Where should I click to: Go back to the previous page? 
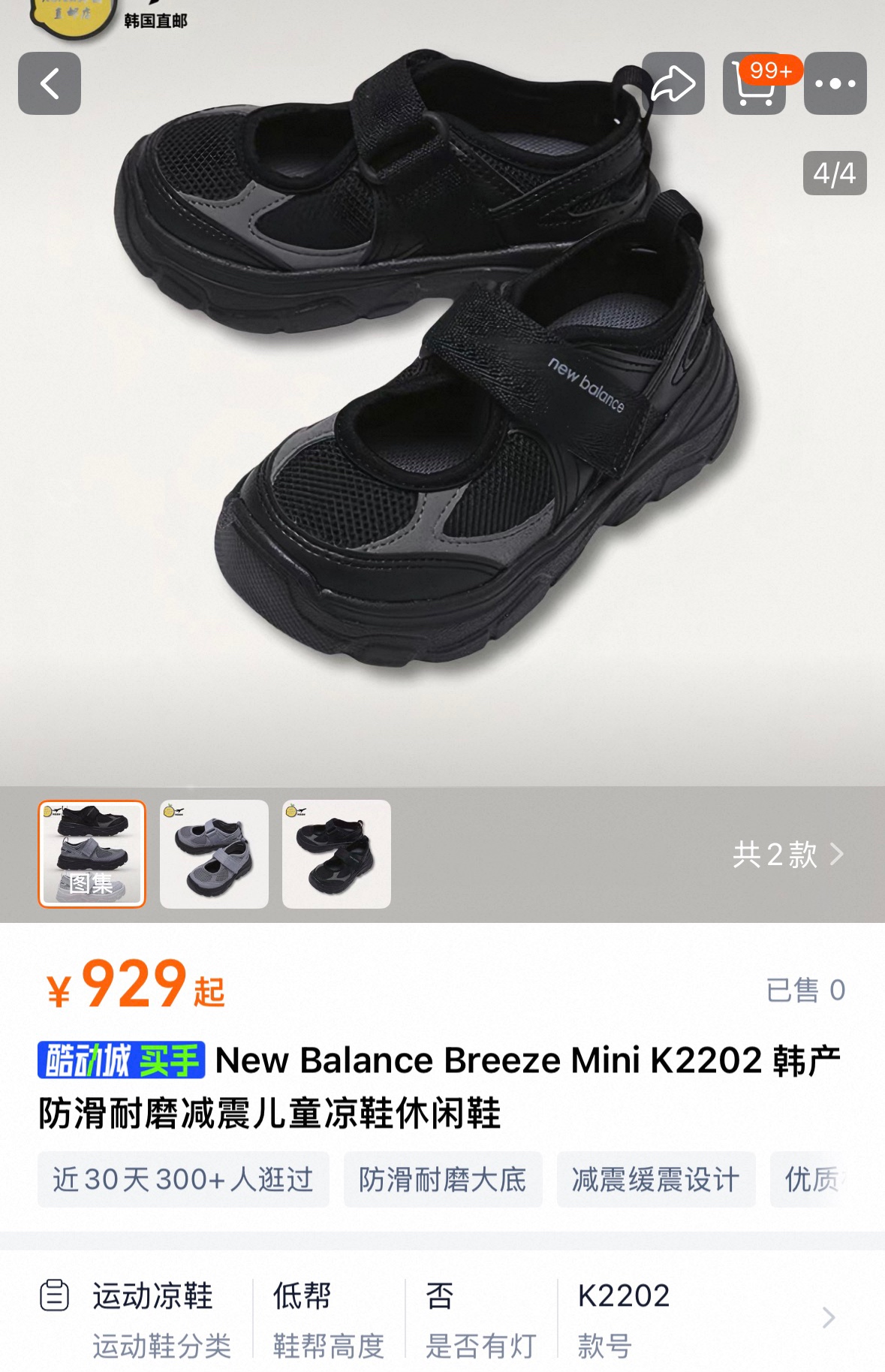coord(50,83)
